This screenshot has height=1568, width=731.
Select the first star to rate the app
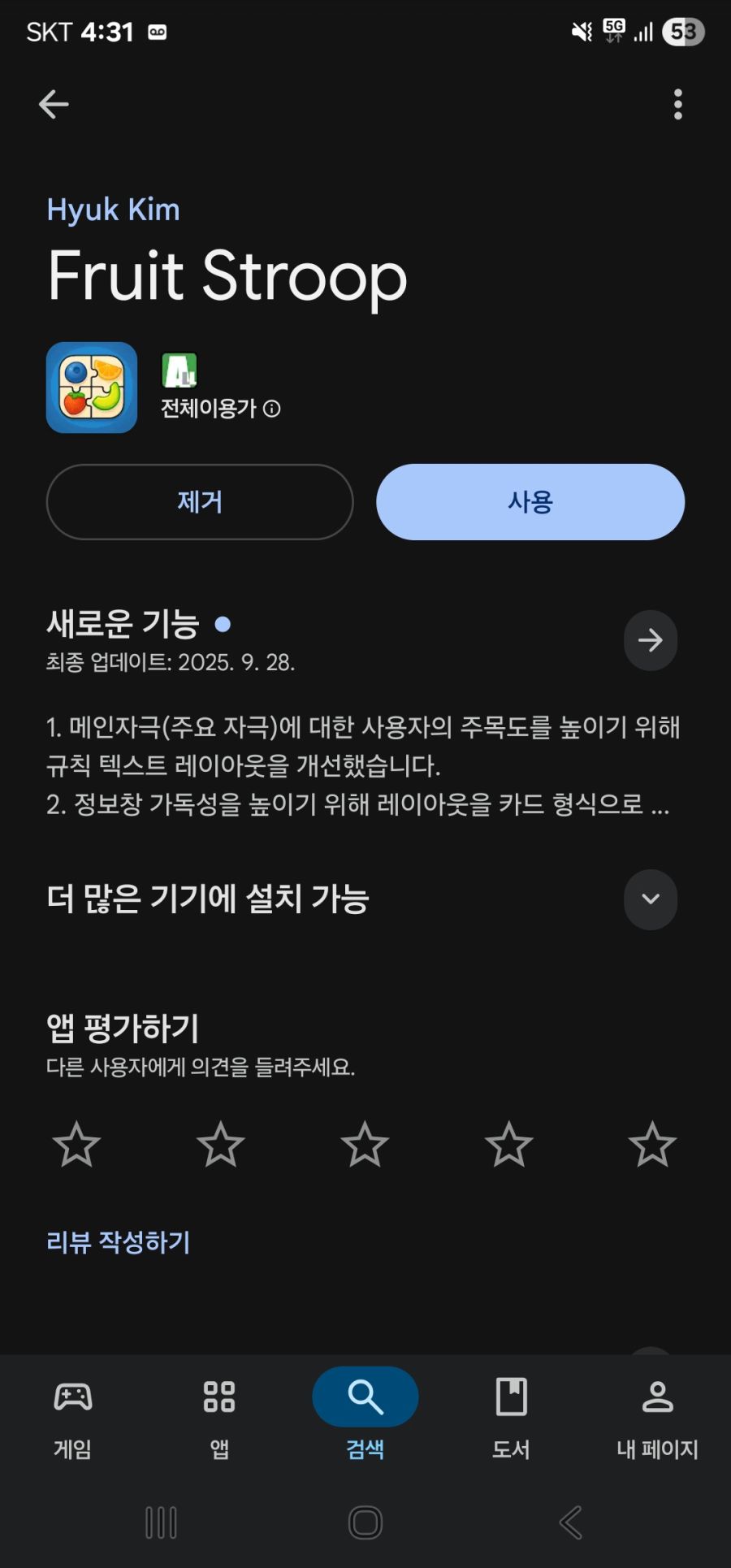pyautogui.click(x=76, y=1144)
